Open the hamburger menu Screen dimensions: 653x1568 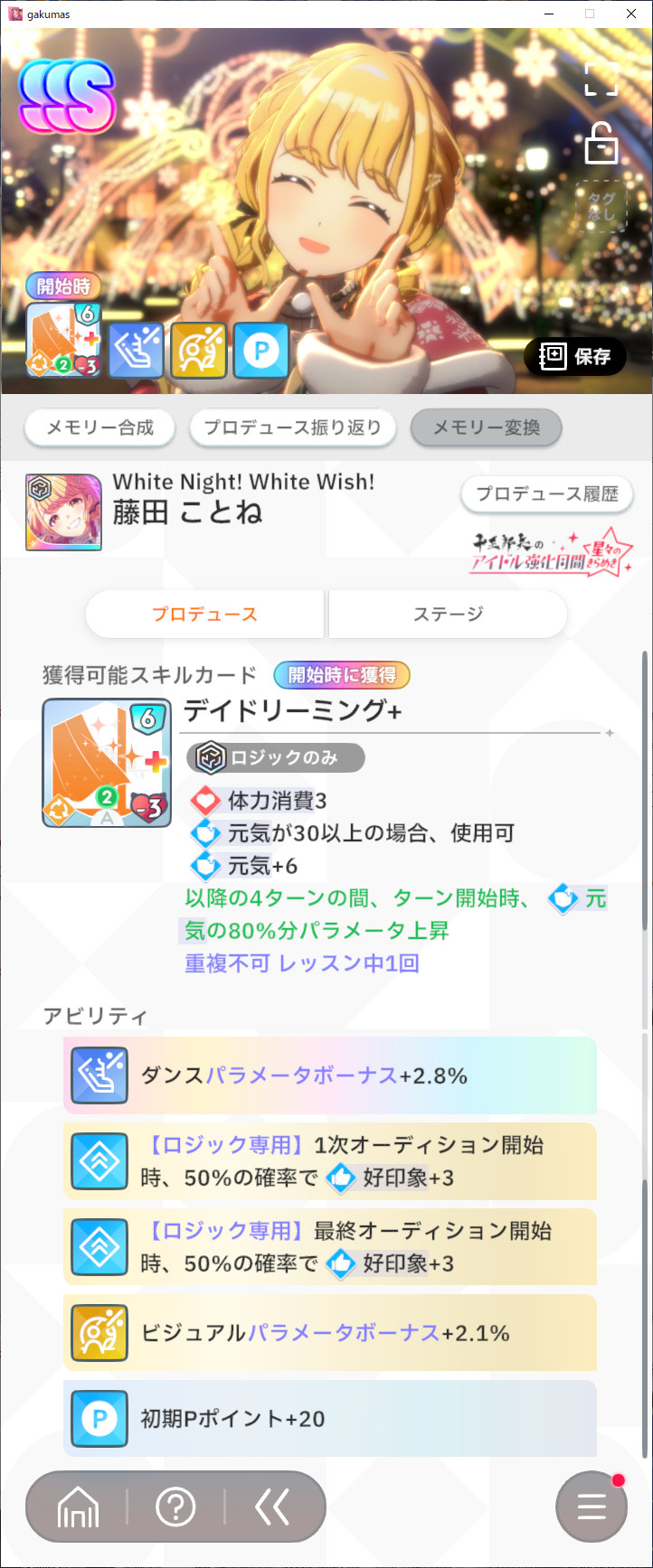pos(591,1507)
